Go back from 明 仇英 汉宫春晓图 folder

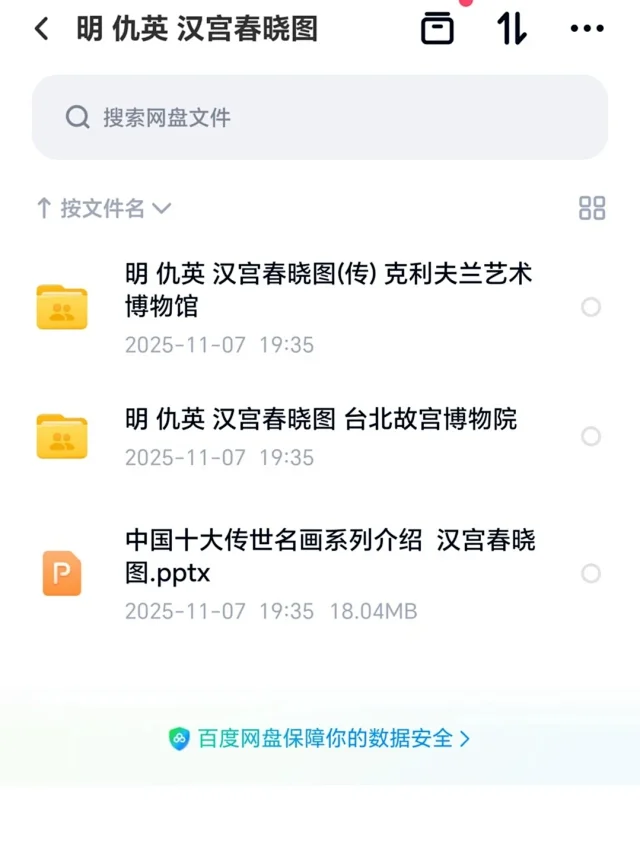pos(41,29)
